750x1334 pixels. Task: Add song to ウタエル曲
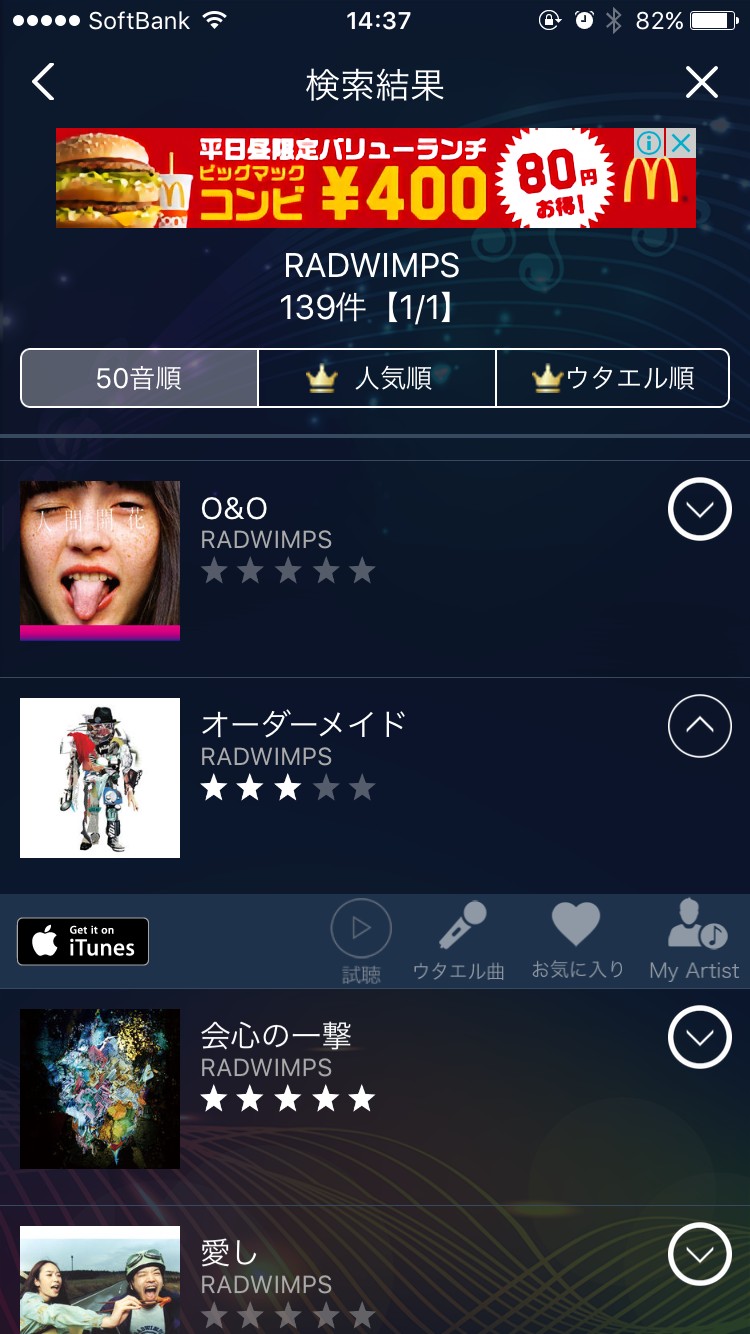459,940
